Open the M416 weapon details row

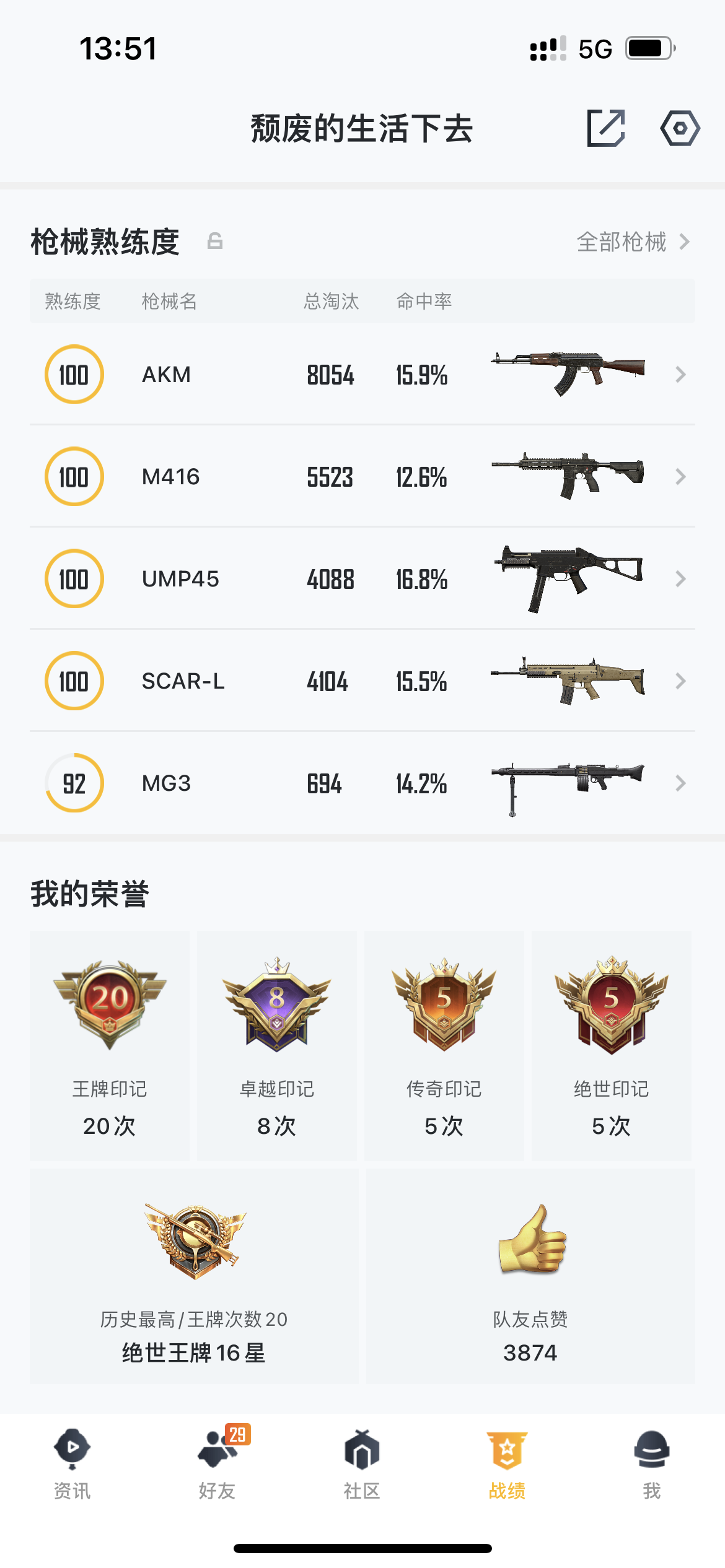point(362,476)
